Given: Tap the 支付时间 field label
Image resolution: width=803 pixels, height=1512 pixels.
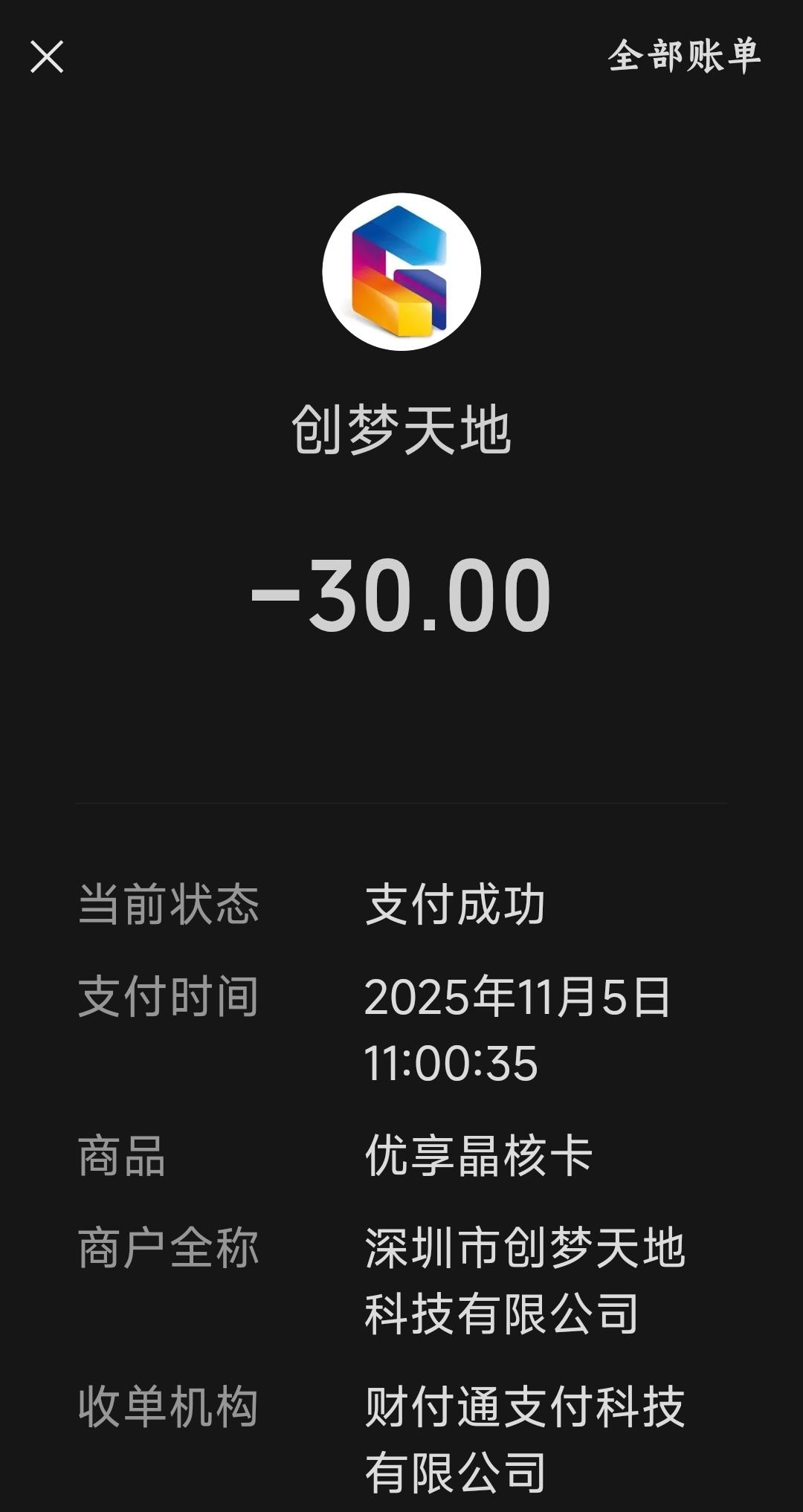Looking at the screenshot, I should click(x=170, y=999).
